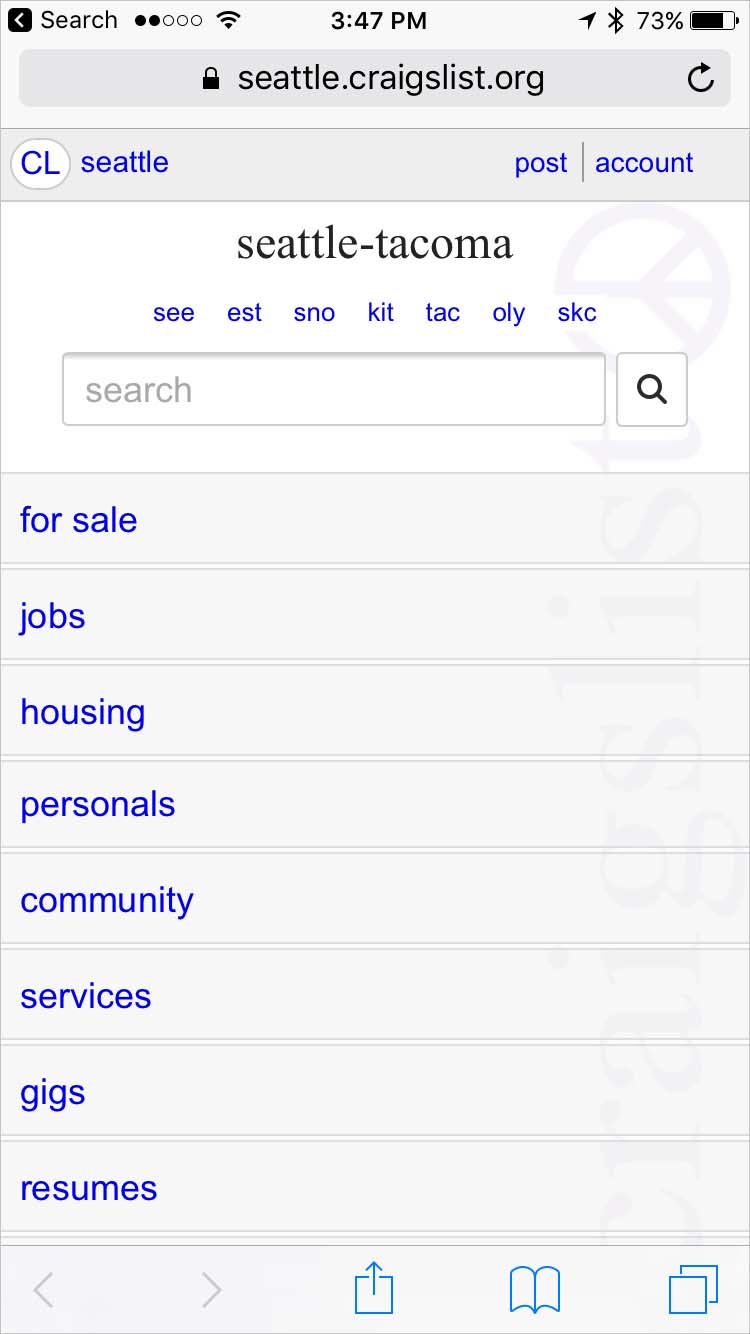This screenshot has height=1334, width=750.
Task: Go to account page
Action: 644,163
